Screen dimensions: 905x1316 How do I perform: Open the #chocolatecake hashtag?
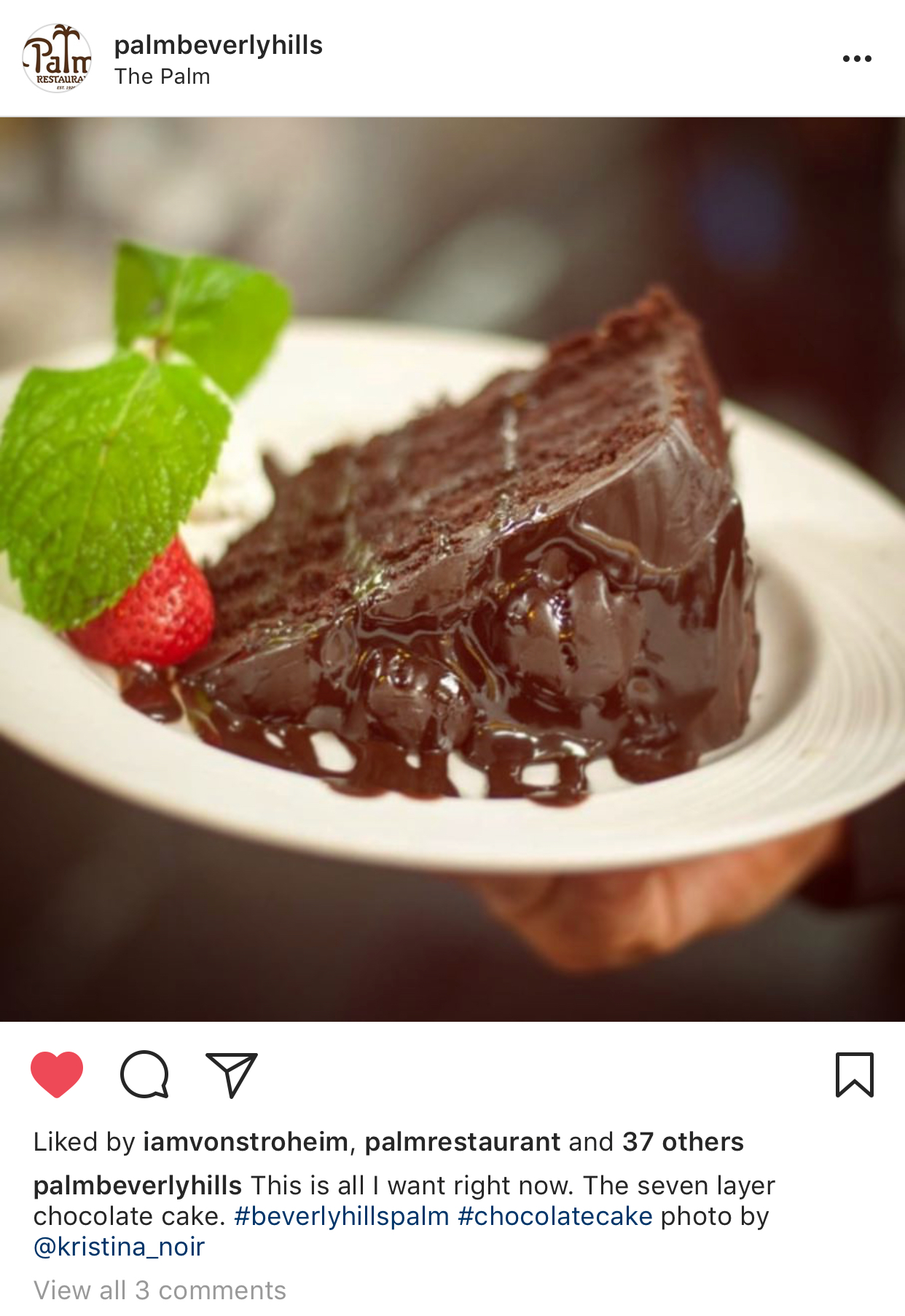click(x=555, y=1216)
